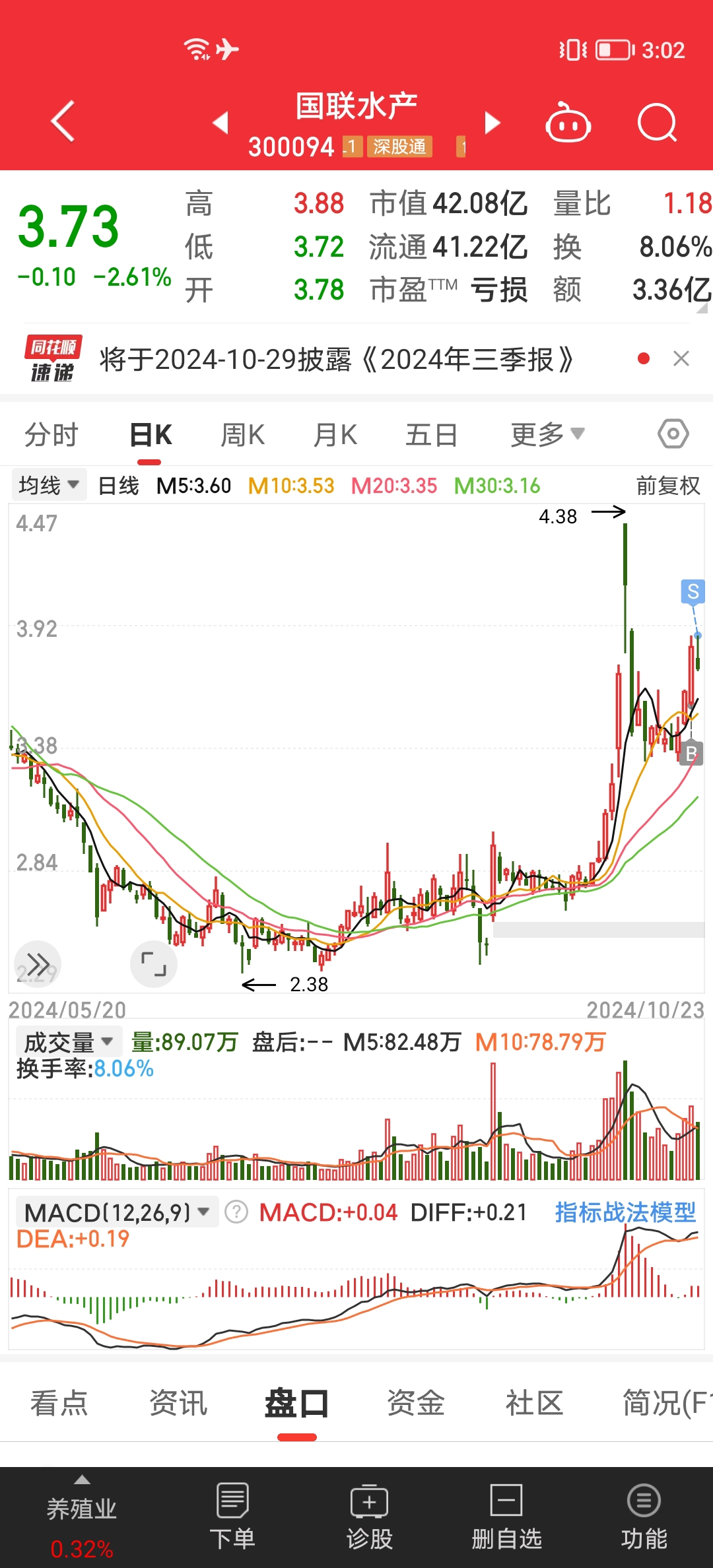
Task: Expand the 更多 chart period dropdown
Action: tap(547, 436)
